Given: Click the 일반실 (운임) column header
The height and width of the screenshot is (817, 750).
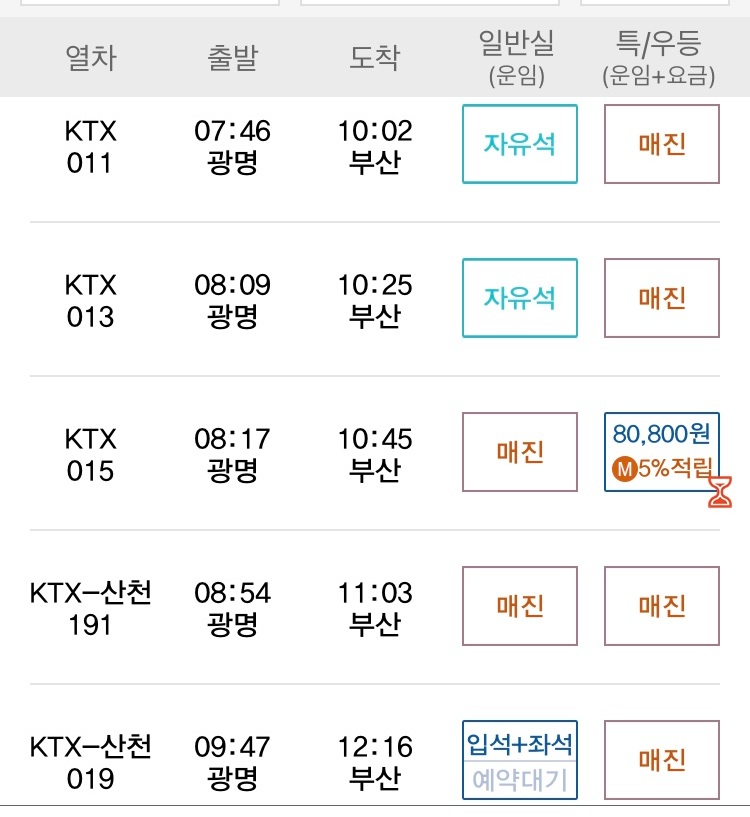Looking at the screenshot, I should point(518,58).
